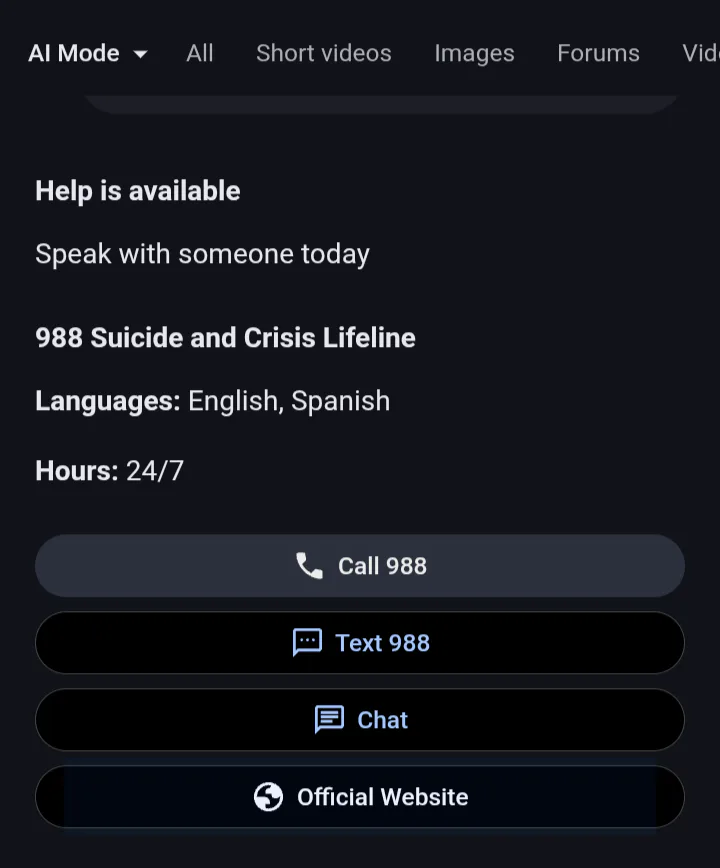Select the Text 988 button
Screen dimensions: 720x868
(360, 642)
